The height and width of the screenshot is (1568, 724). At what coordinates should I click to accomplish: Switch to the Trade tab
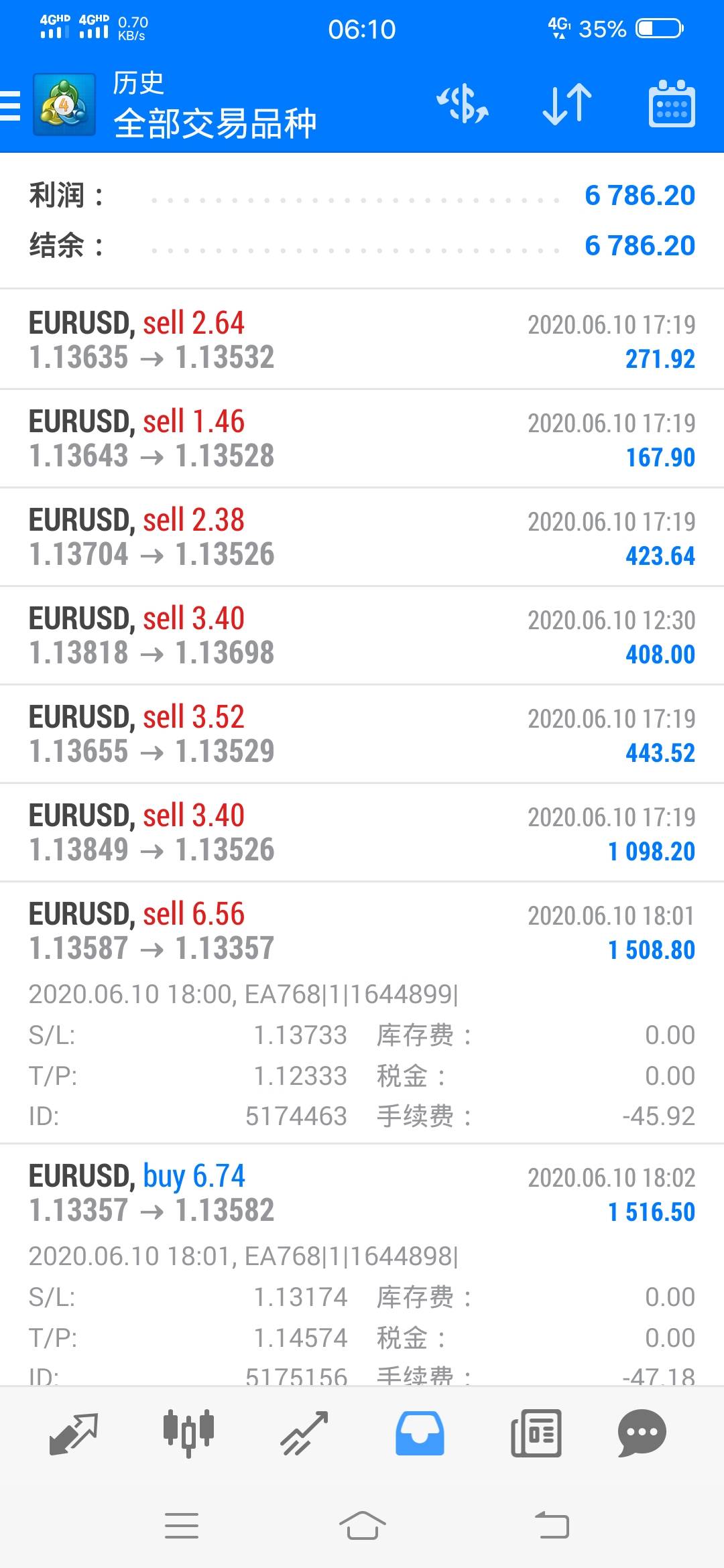coord(304,1433)
